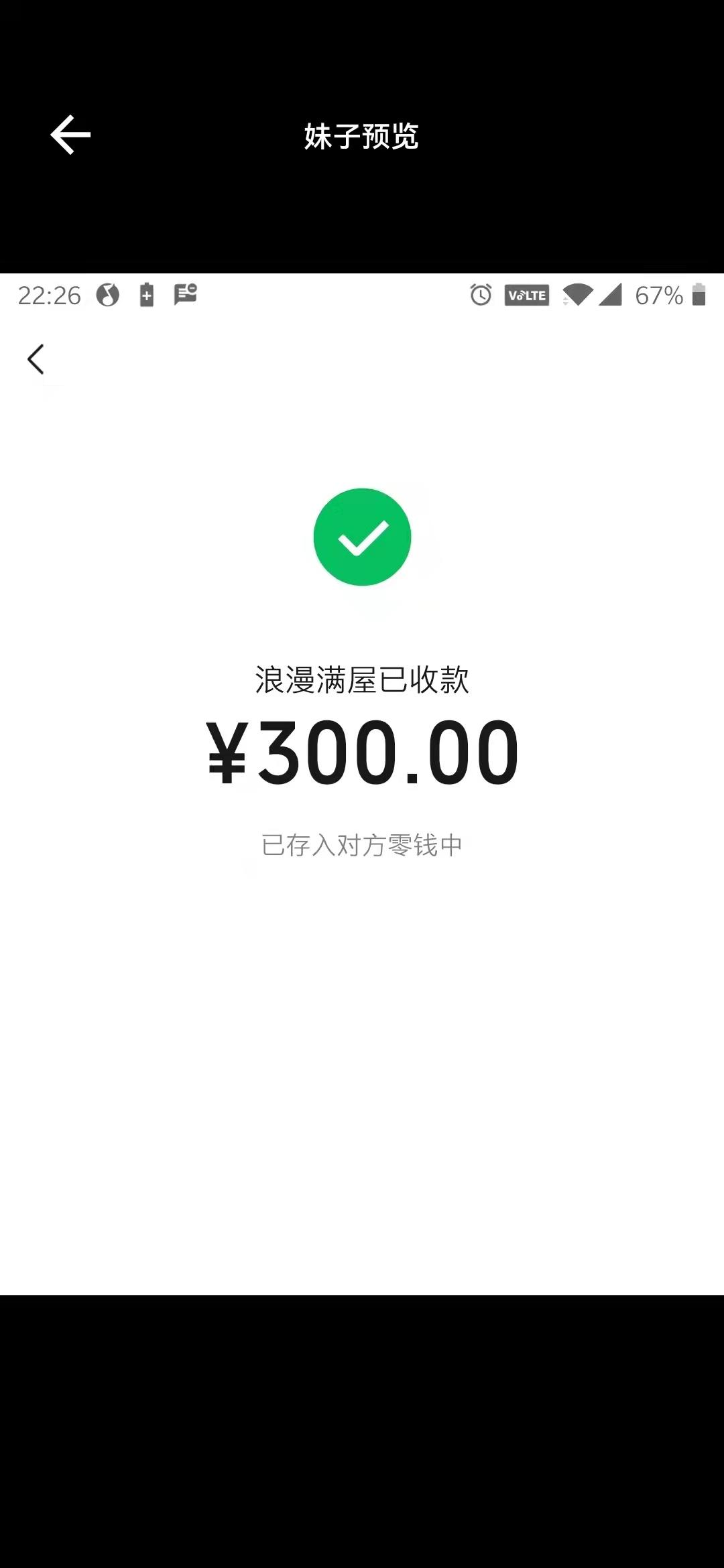Screen dimensions: 724x1568
Task: Tap the 已存入对方零钱中 status text
Action: pyautogui.click(x=362, y=846)
